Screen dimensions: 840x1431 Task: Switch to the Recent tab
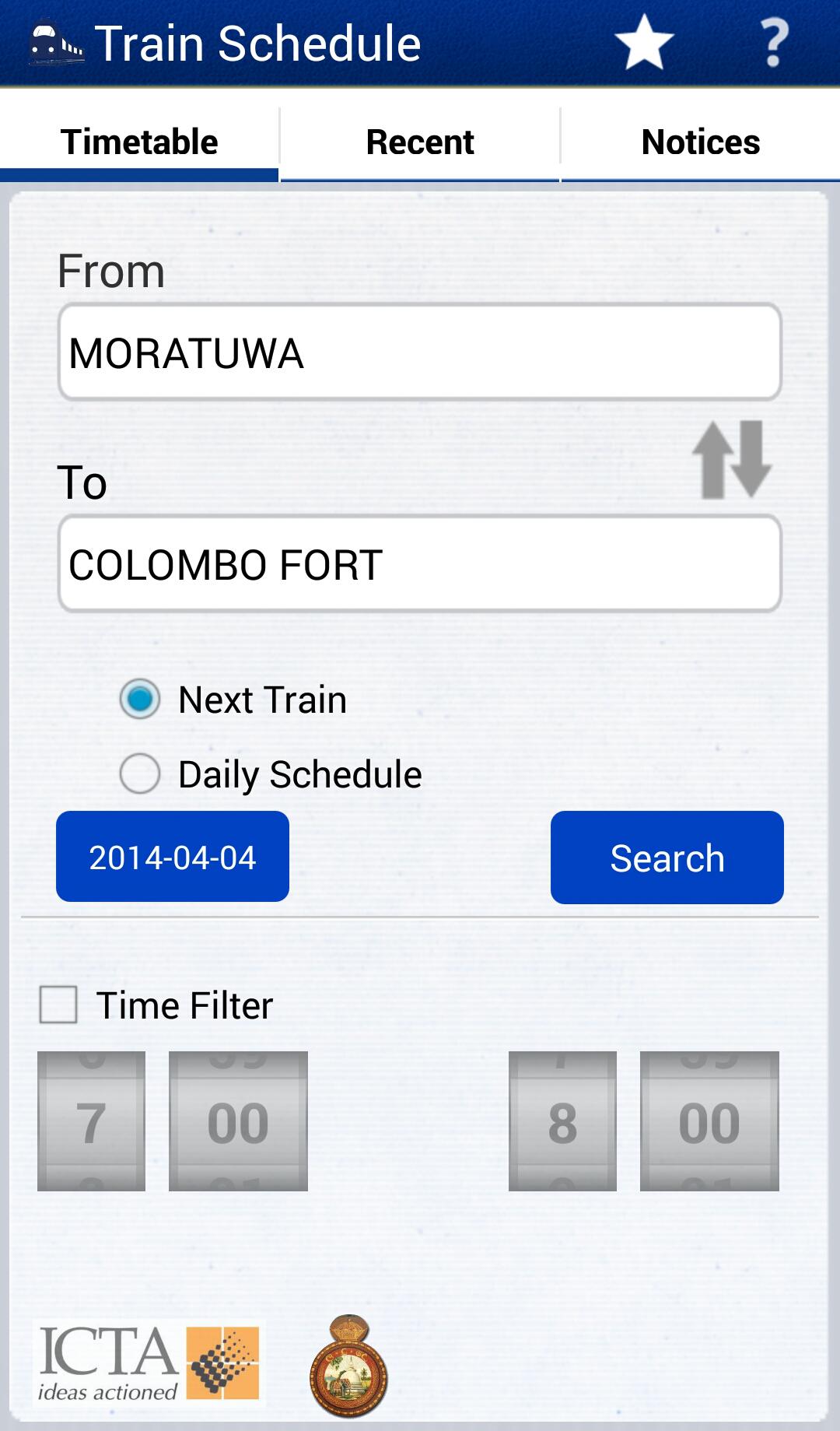point(419,141)
